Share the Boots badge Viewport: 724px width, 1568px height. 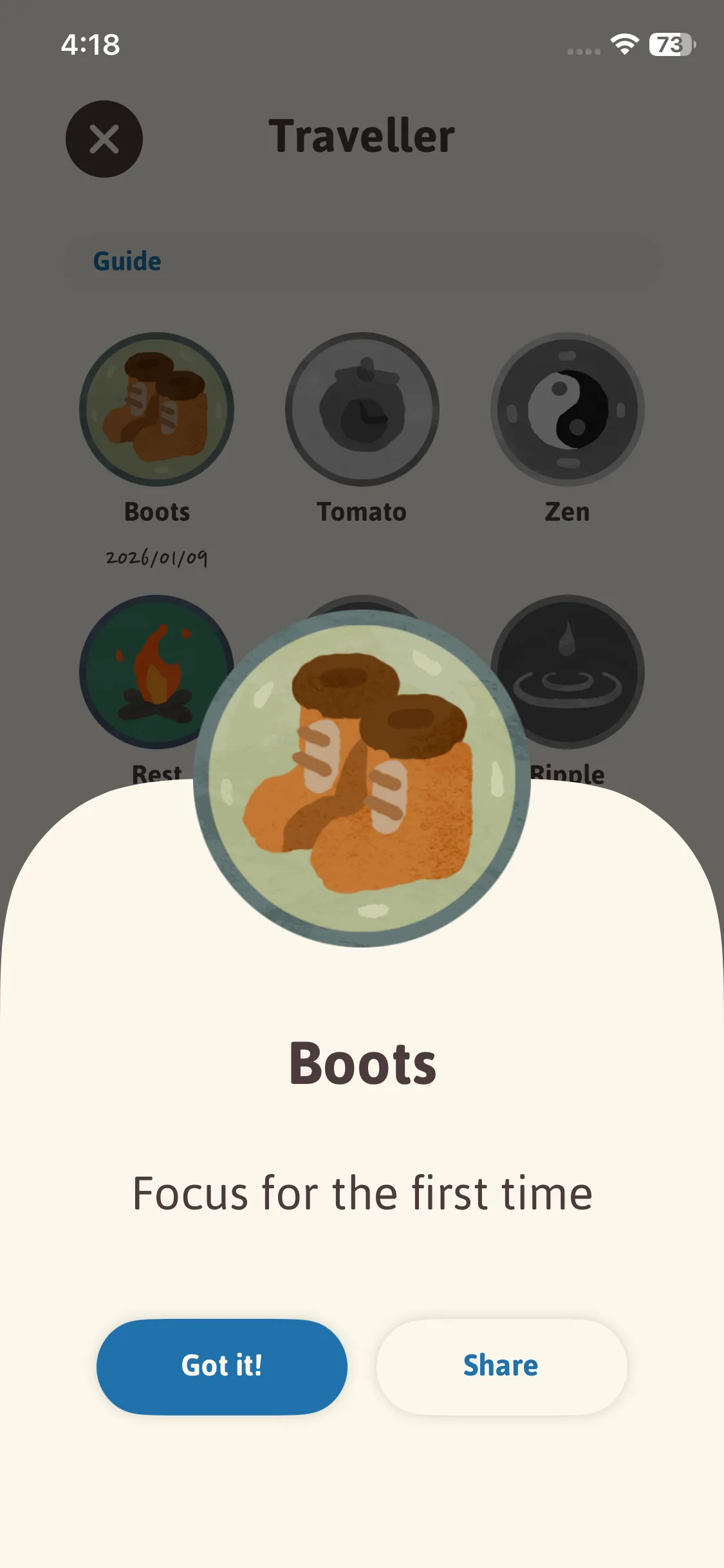pos(501,1366)
